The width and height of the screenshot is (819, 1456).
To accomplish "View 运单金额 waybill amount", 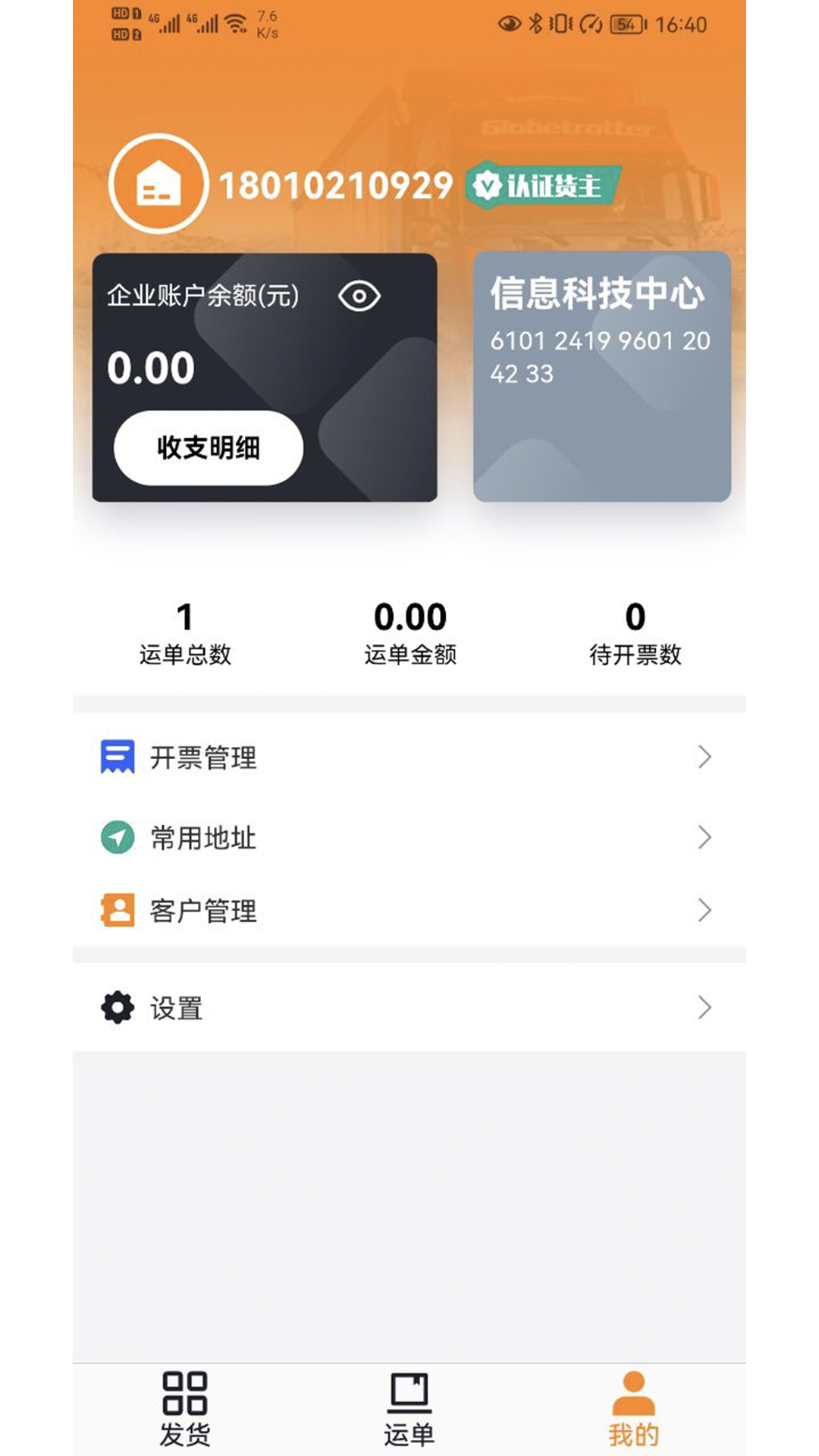I will tap(410, 634).
